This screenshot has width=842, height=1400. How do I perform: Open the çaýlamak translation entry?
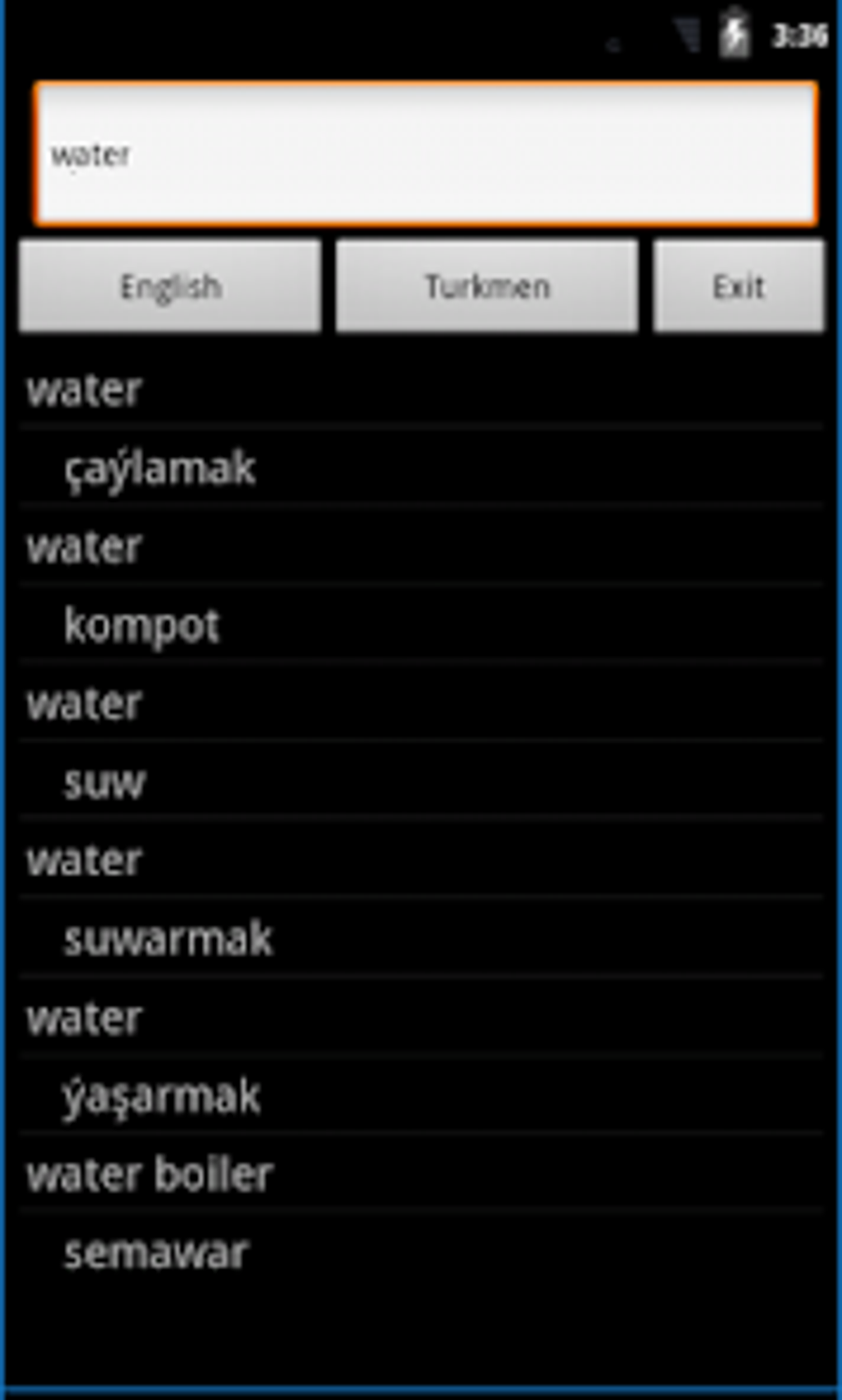pos(421,468)
